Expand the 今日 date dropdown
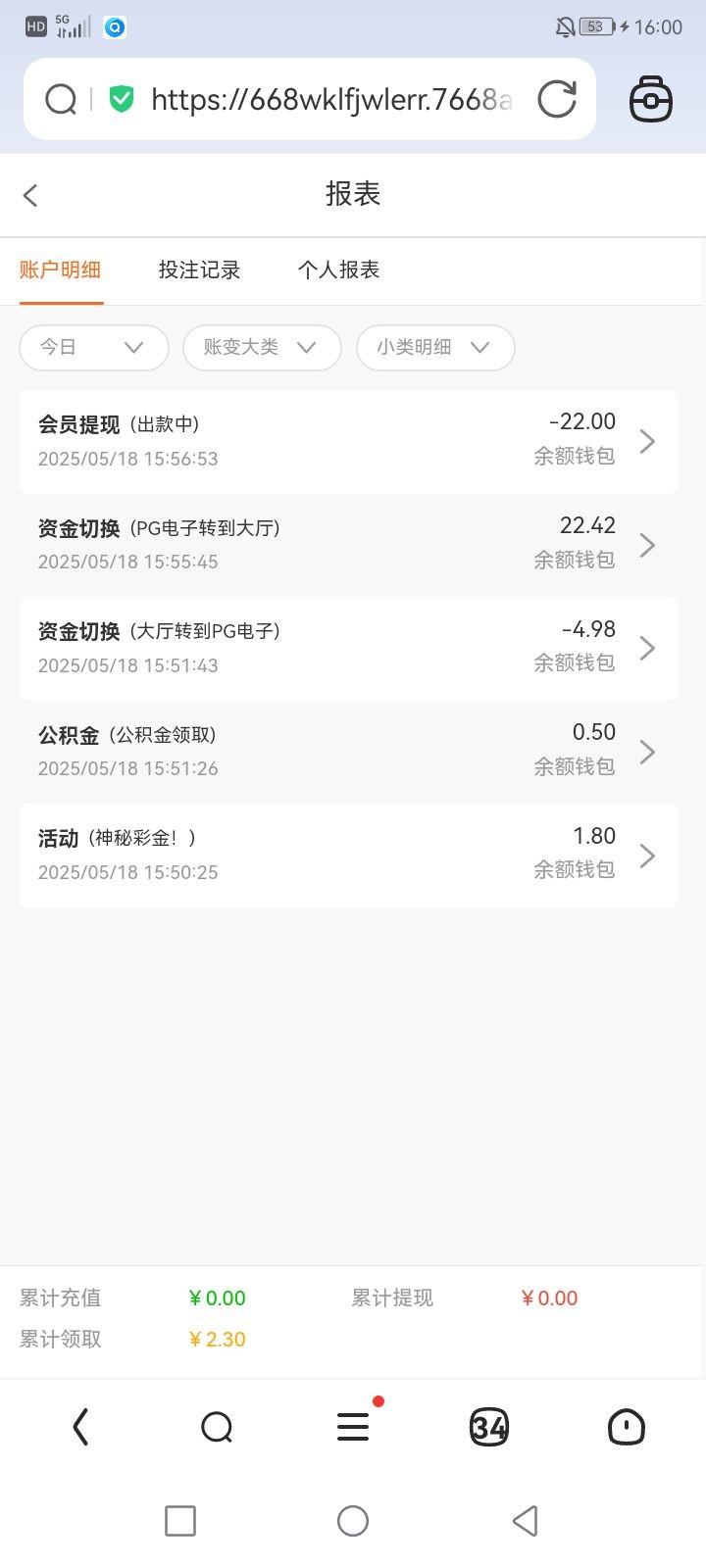Viewport: 706px width, 1568px height. pyautogui.click(x=94, y=347)
